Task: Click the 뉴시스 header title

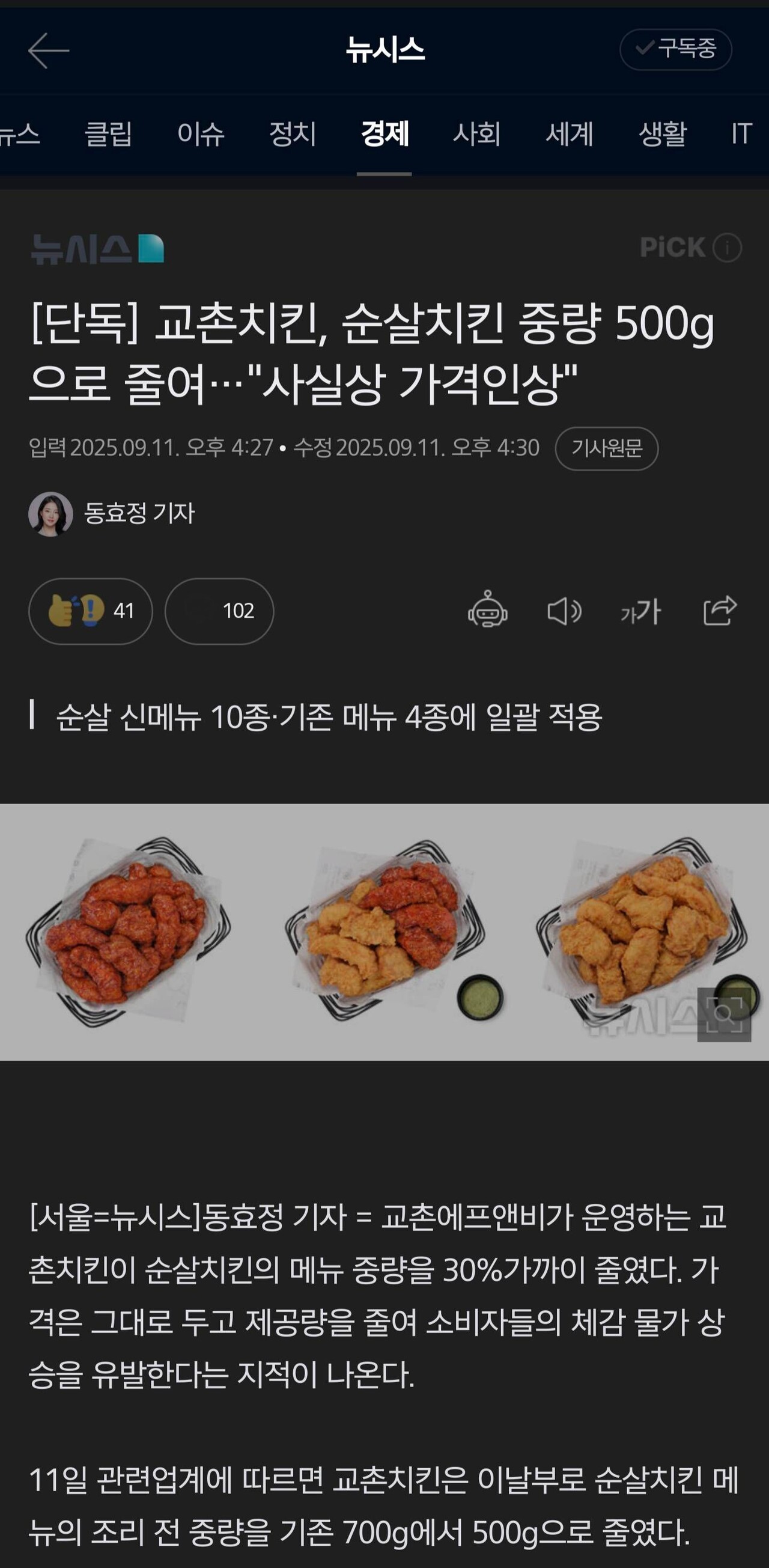Action: pyautogui.click(x=384, y=50)
